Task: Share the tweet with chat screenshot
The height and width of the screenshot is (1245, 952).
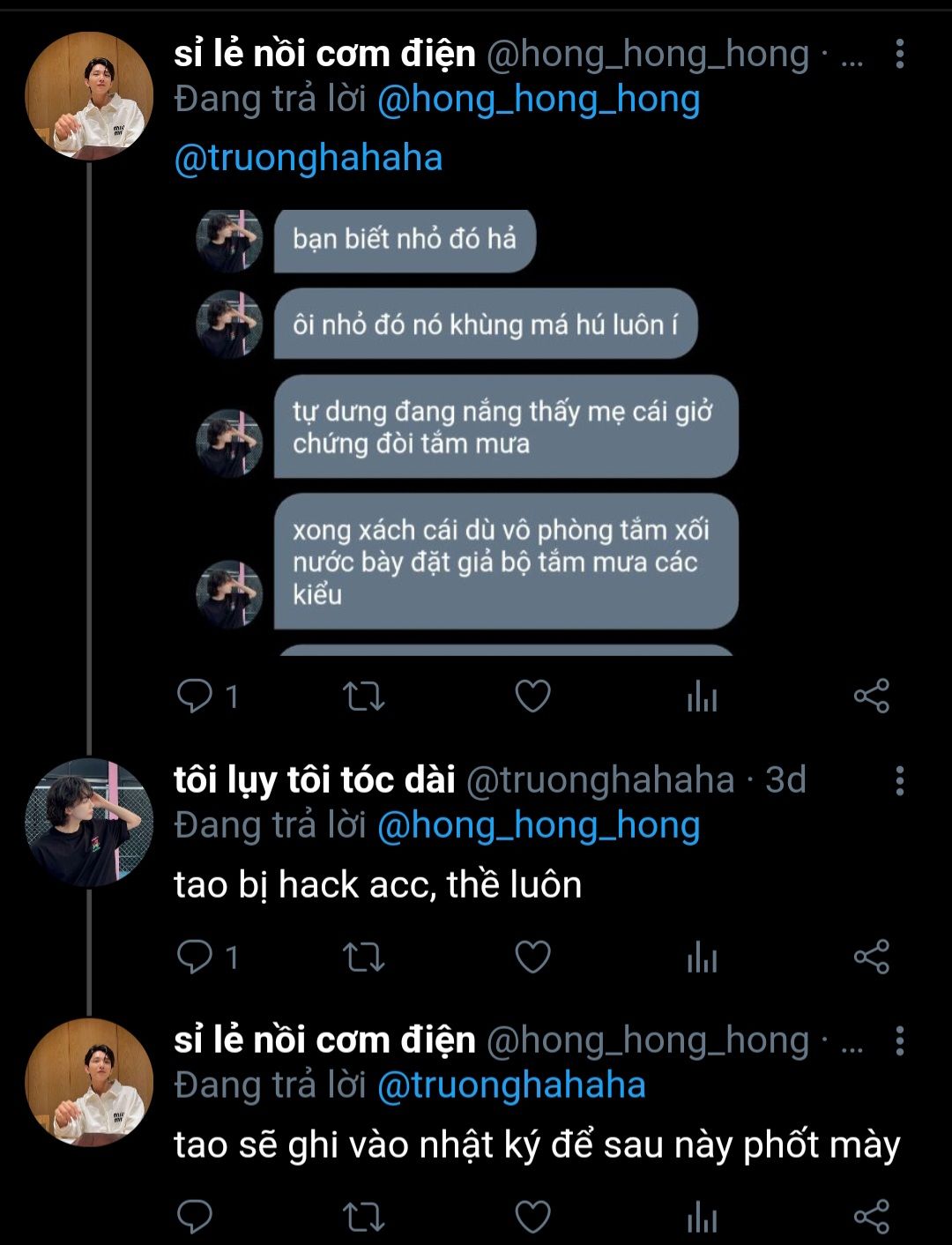Action: pyautogui.click(x=871, y=697)
